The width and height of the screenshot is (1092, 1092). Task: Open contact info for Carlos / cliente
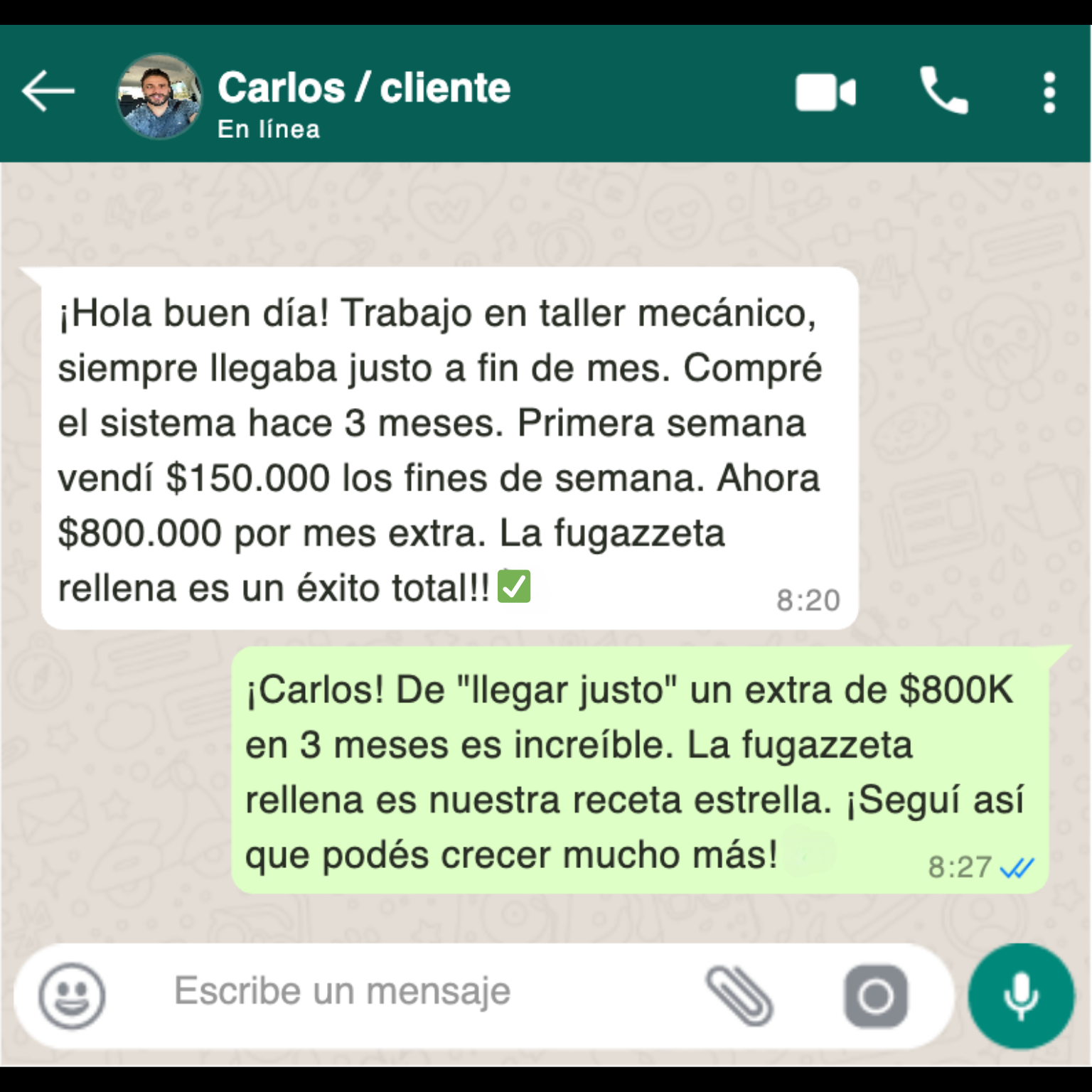coord(363,88)
